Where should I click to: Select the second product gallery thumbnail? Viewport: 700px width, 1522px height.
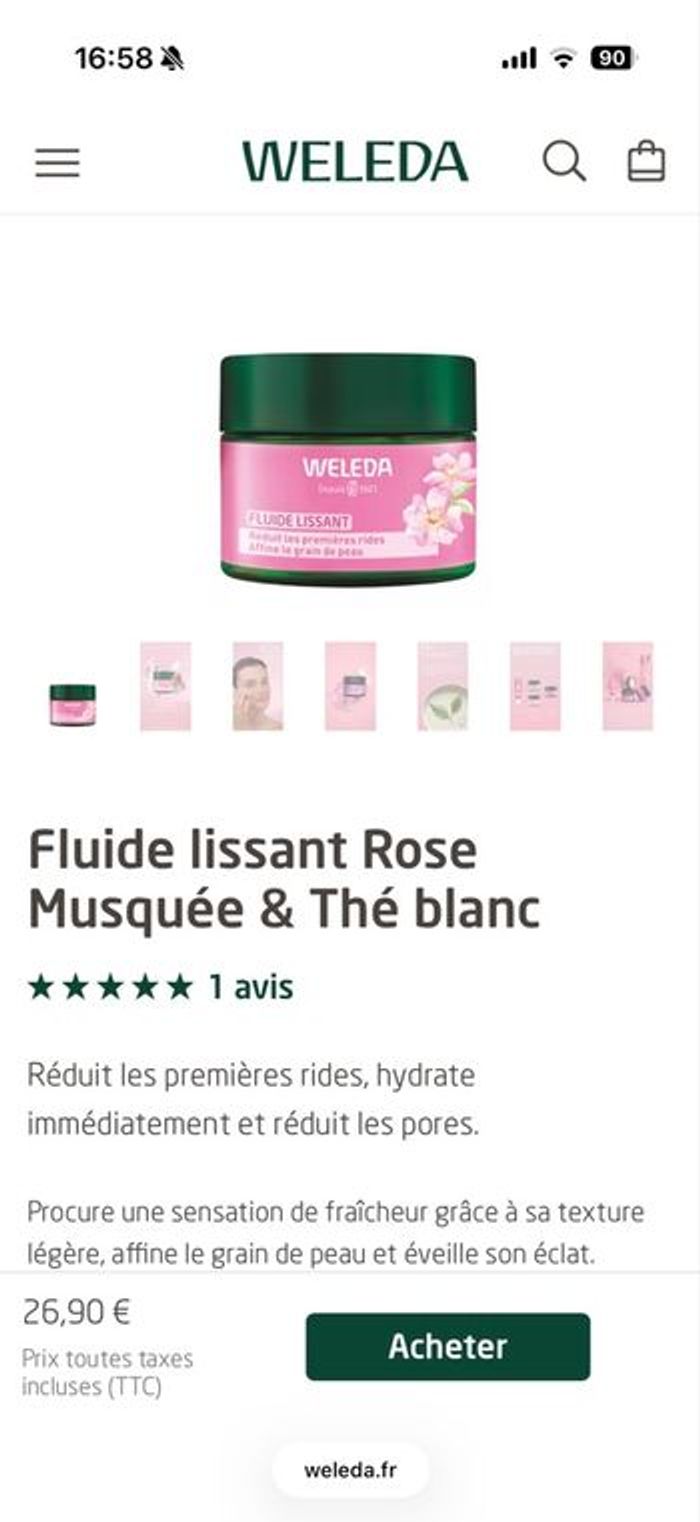(x=165, y=686)
